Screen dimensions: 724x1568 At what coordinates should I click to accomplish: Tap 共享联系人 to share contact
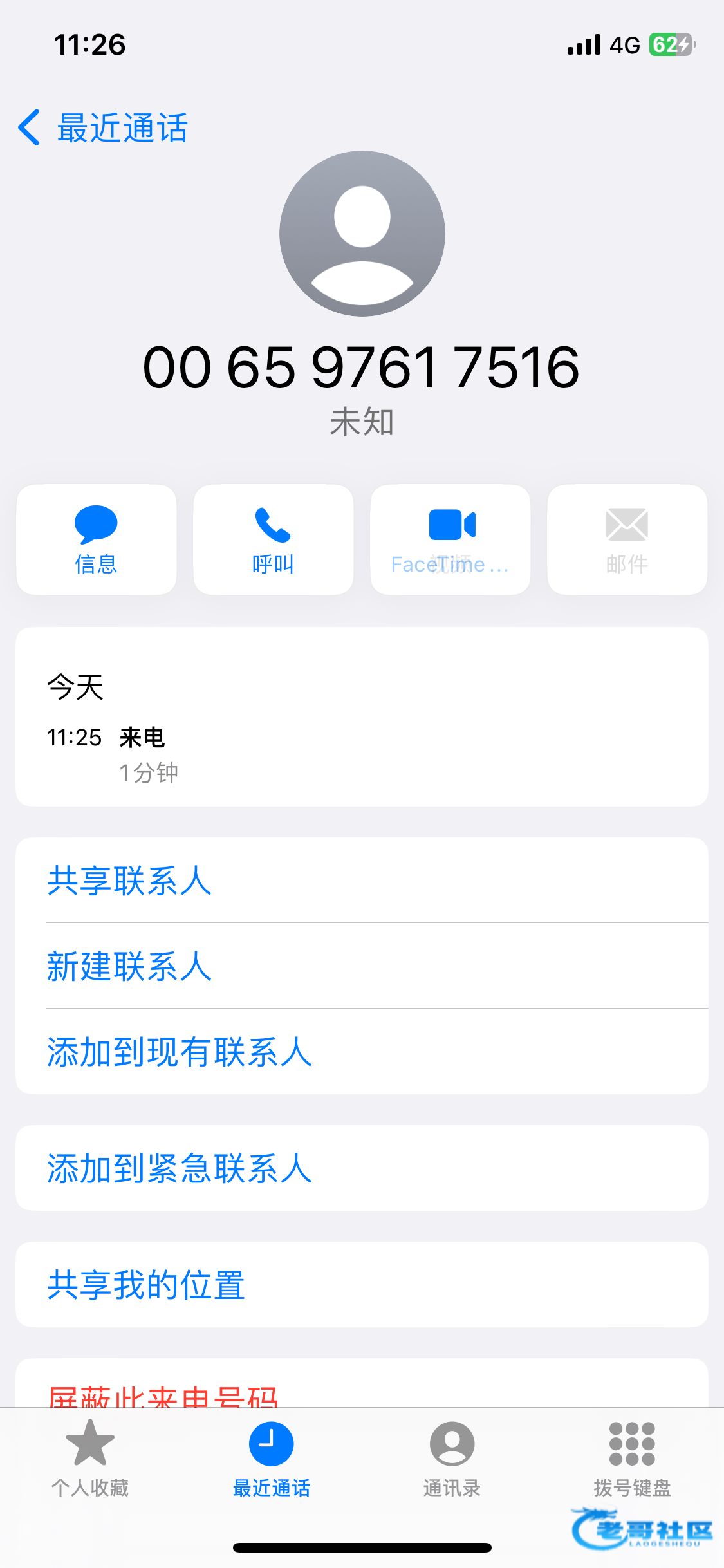(362, 881)
